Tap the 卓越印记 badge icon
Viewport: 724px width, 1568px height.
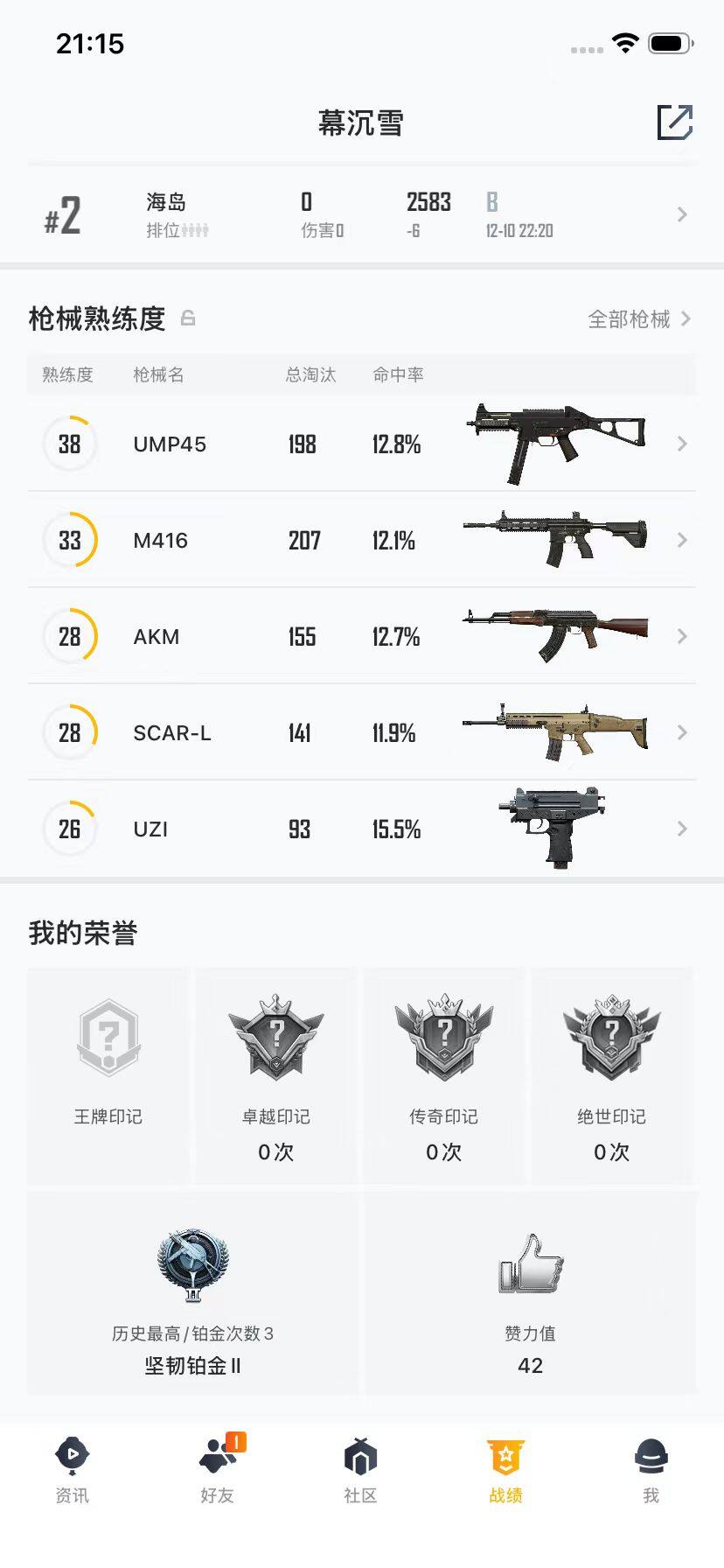coord(275,1037)
